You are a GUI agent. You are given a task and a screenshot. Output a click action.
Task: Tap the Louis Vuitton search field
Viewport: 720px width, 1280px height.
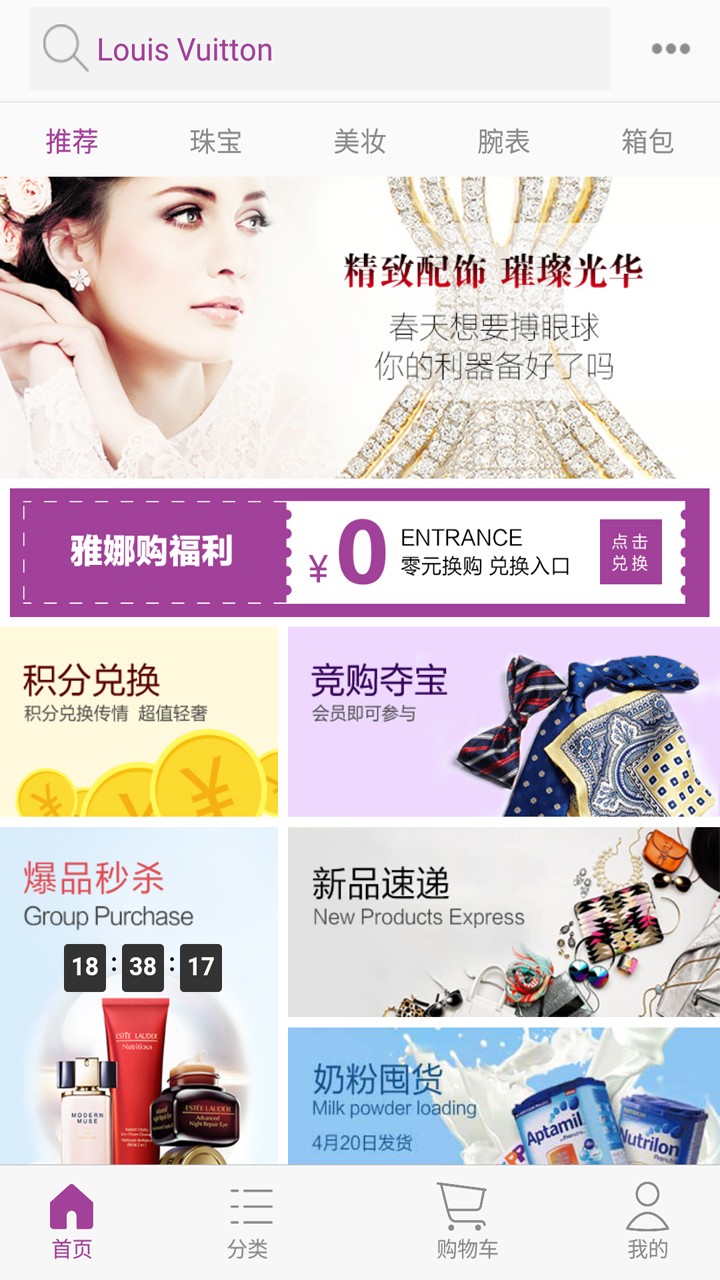pos(320,49)
